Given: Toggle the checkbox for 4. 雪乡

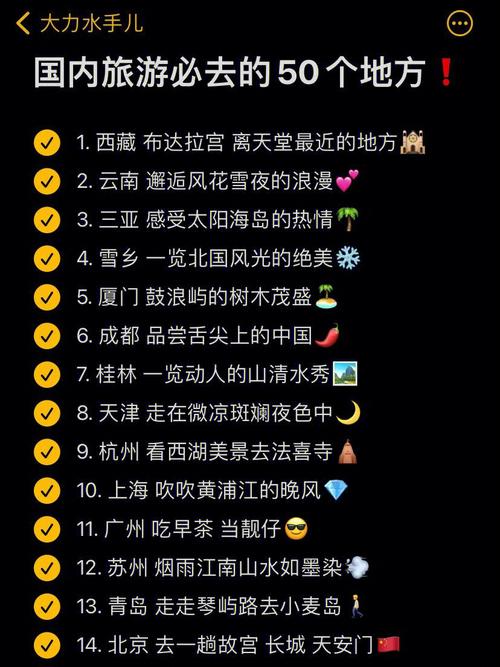Looking at the screenshot, I should 47,259.
